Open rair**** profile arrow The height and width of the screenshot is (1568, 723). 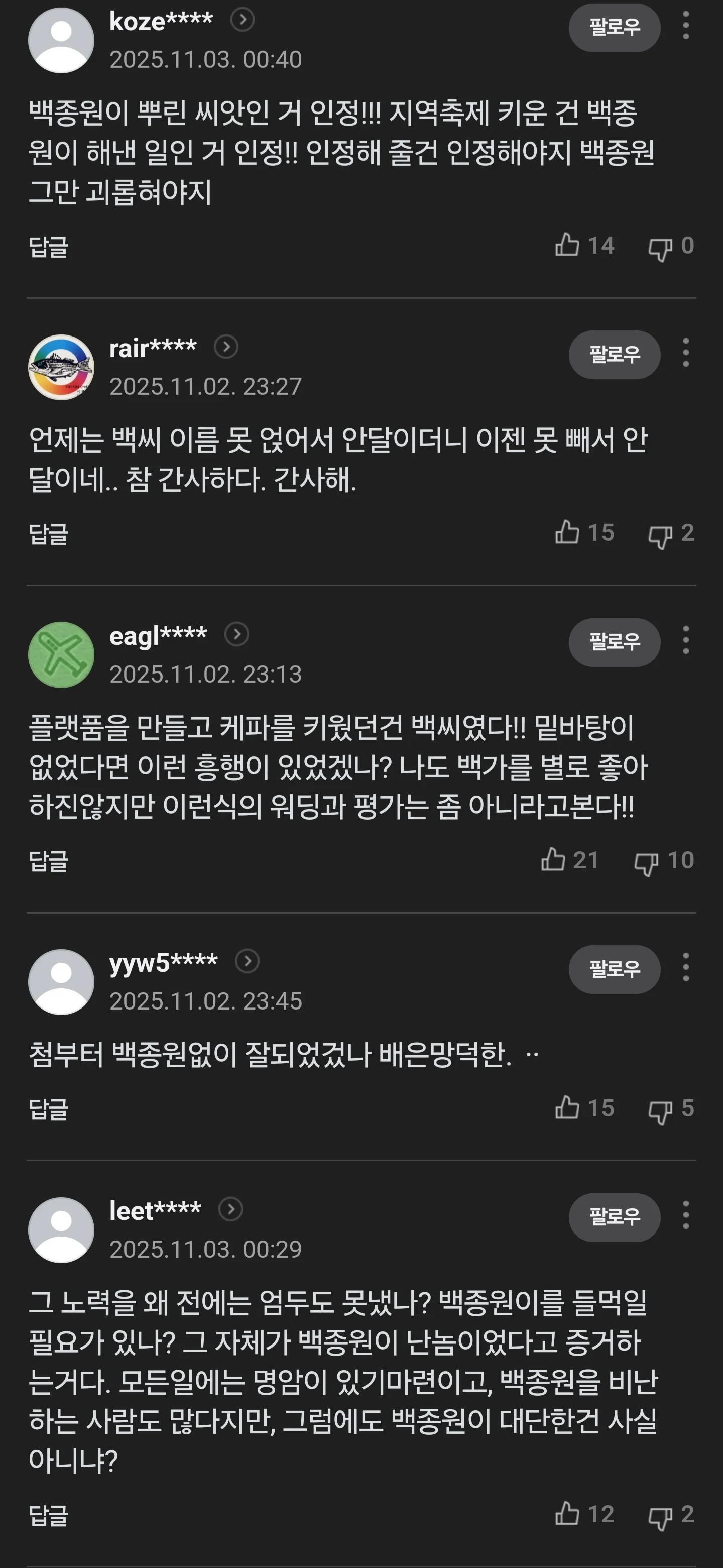click(226, 347)
